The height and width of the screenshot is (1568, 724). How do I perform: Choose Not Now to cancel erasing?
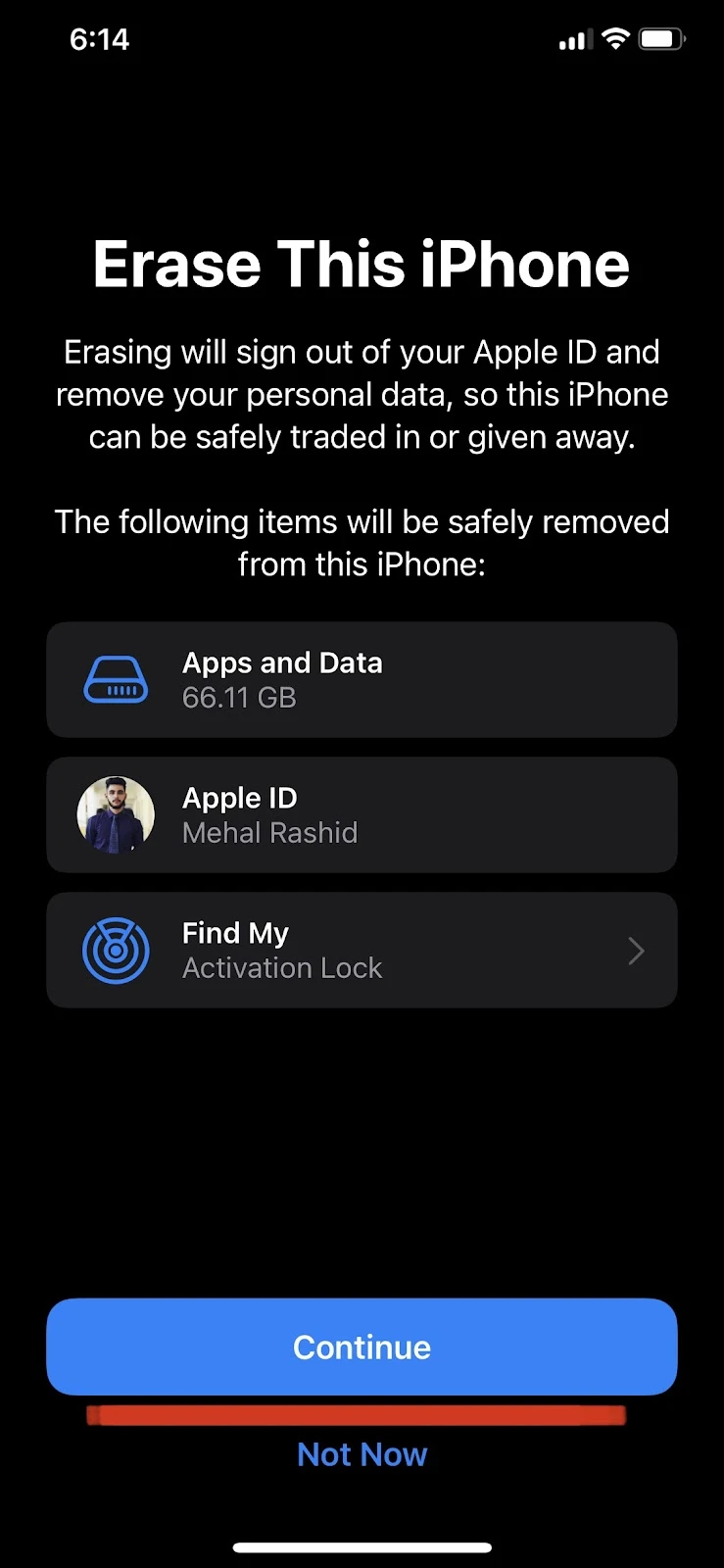[x=362, y=1454]
